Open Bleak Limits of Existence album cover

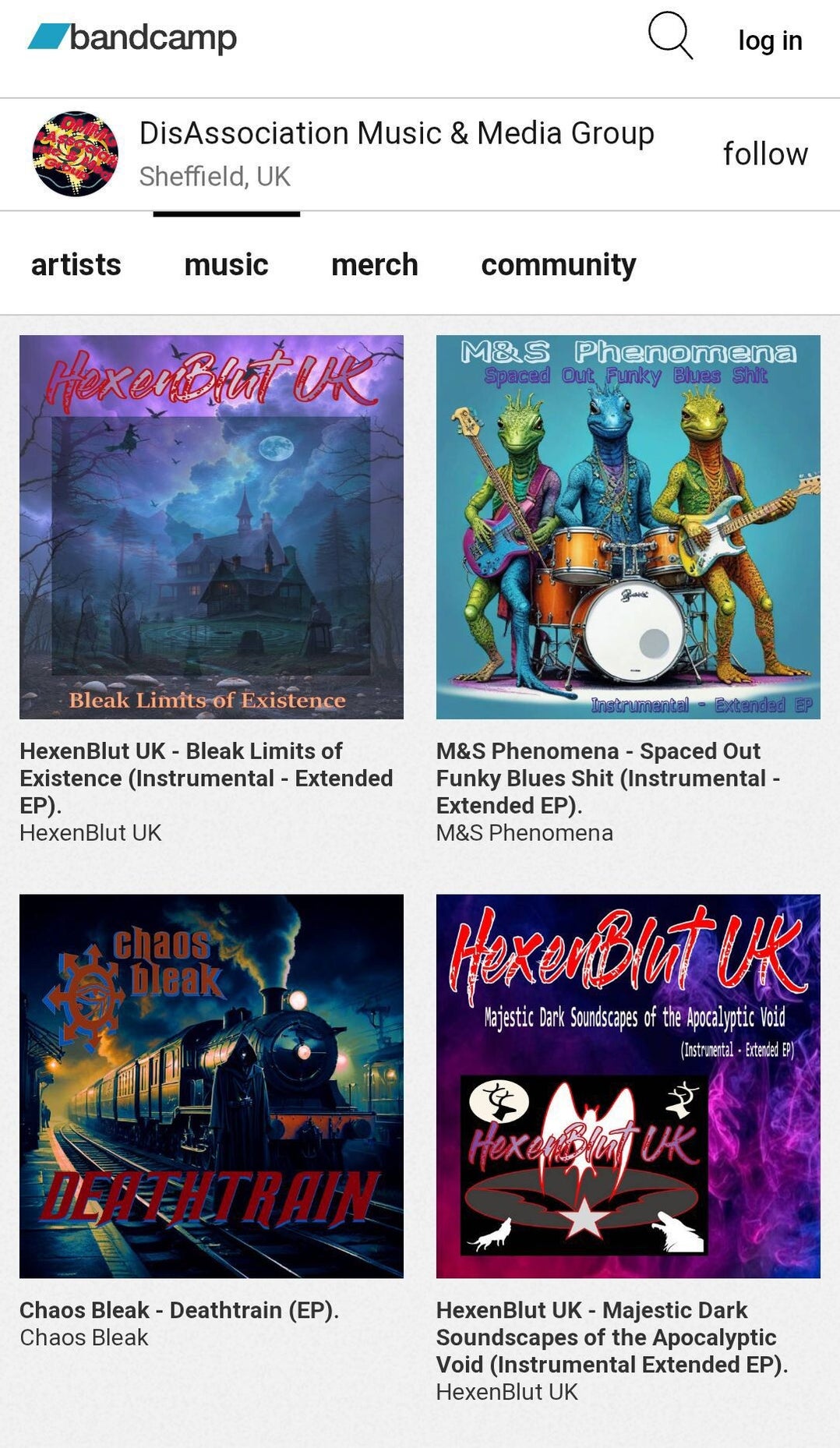(x=211, y=527)
